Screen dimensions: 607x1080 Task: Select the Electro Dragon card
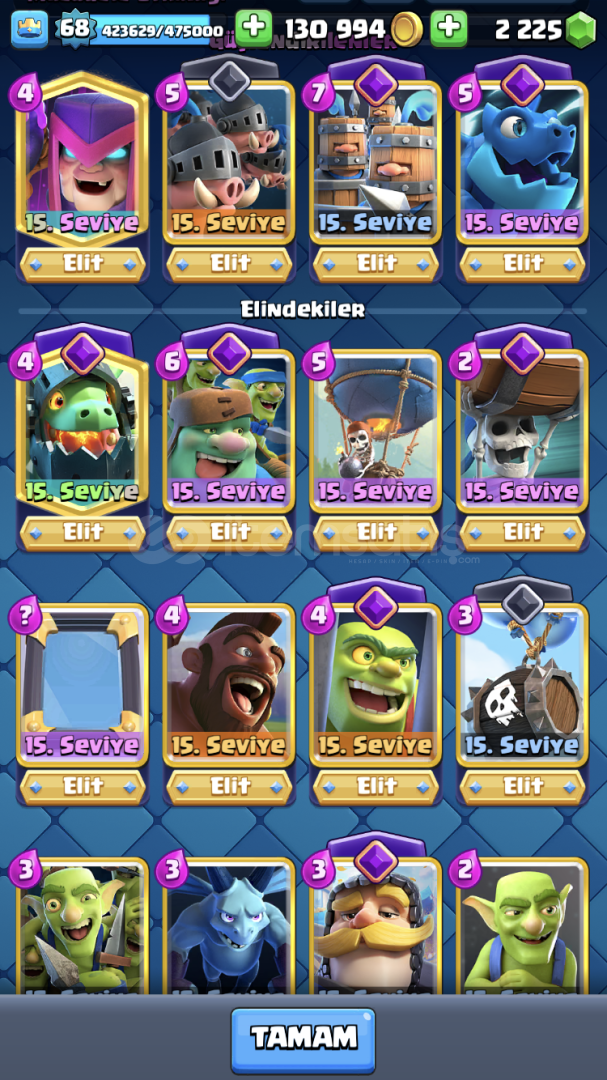click(x=523, y=160)
